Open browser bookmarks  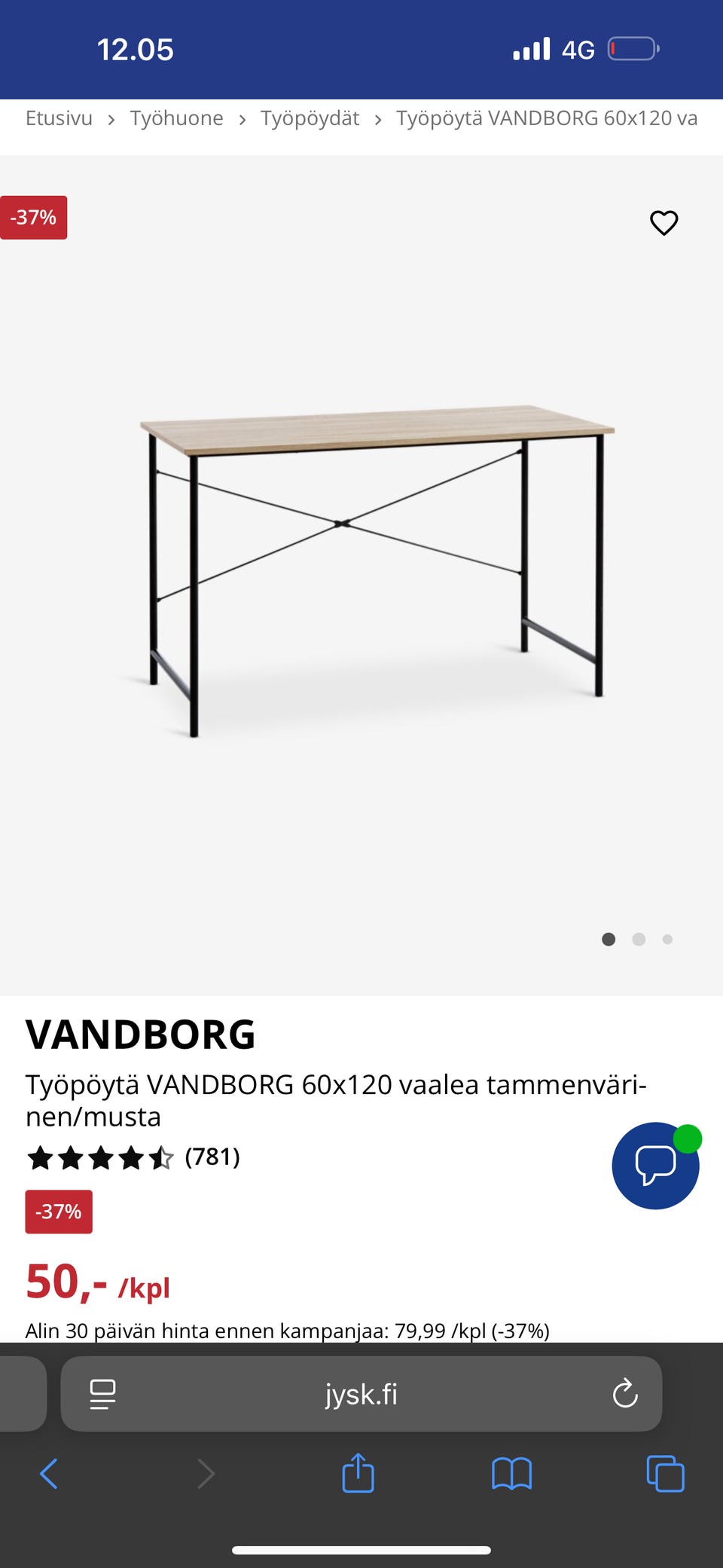pos(511,1474)
